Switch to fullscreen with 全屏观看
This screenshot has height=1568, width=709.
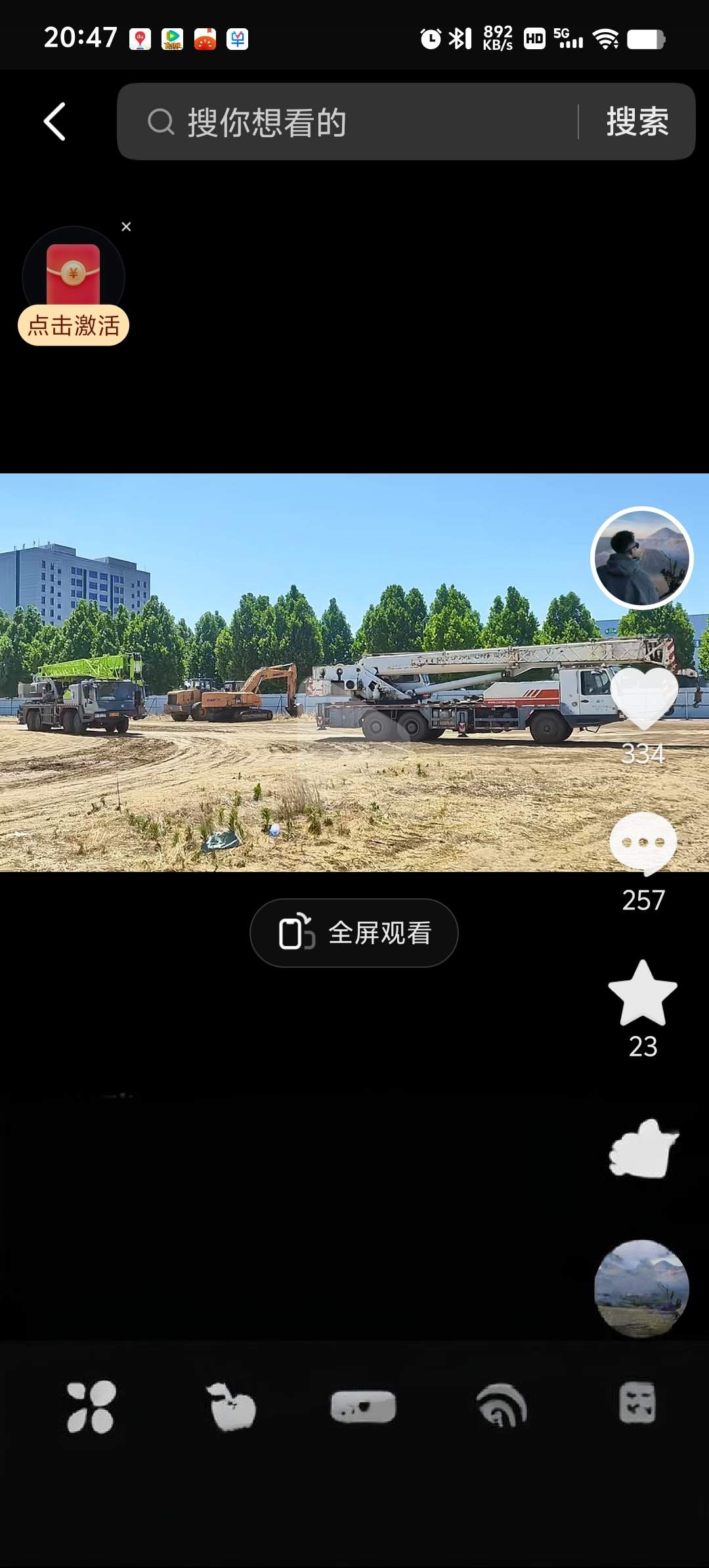pos(353,932)
